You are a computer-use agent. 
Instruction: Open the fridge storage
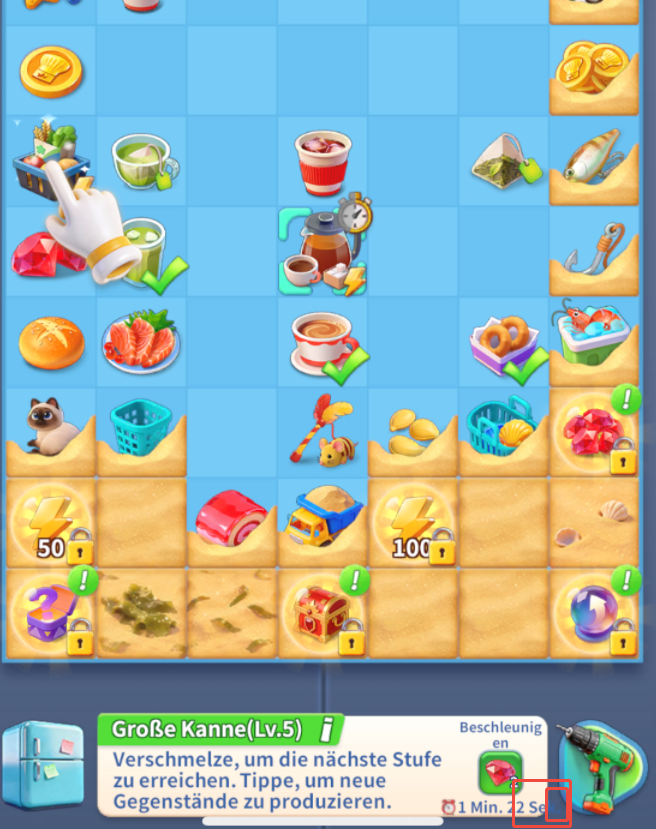pyautogui.click(x=43, y=766)
